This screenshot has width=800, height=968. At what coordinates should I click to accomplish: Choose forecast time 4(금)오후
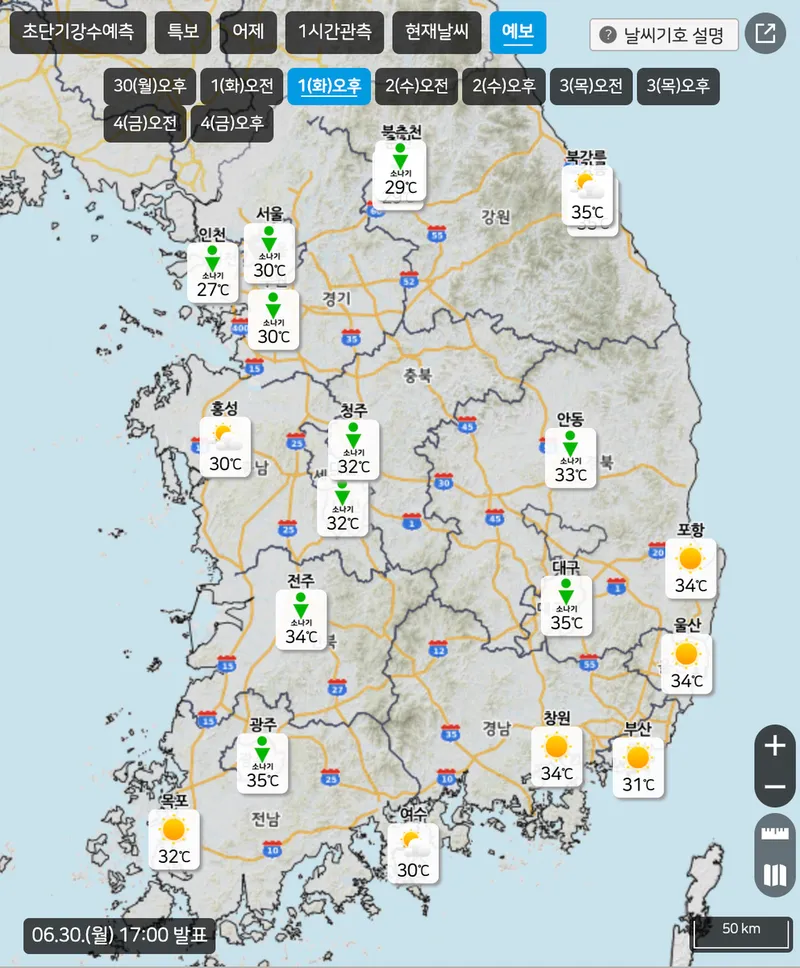tap(232, 124)
